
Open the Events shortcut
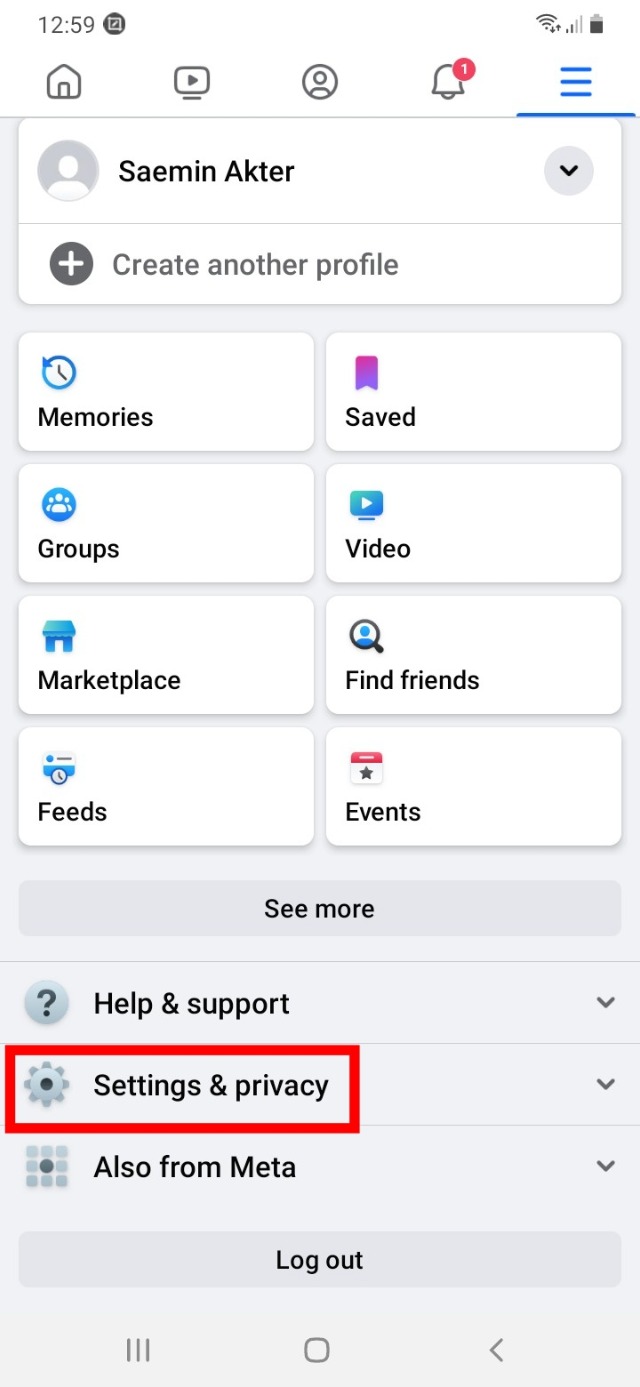[473, 786]
